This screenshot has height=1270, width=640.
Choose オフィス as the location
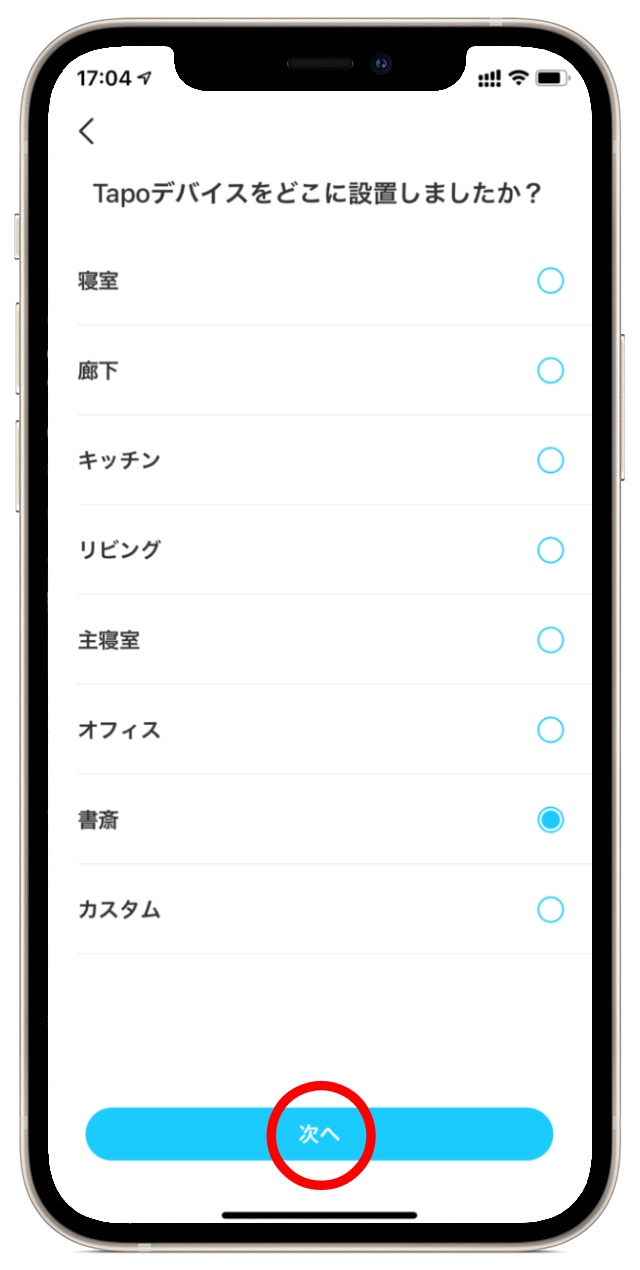(x=320, y=730)
